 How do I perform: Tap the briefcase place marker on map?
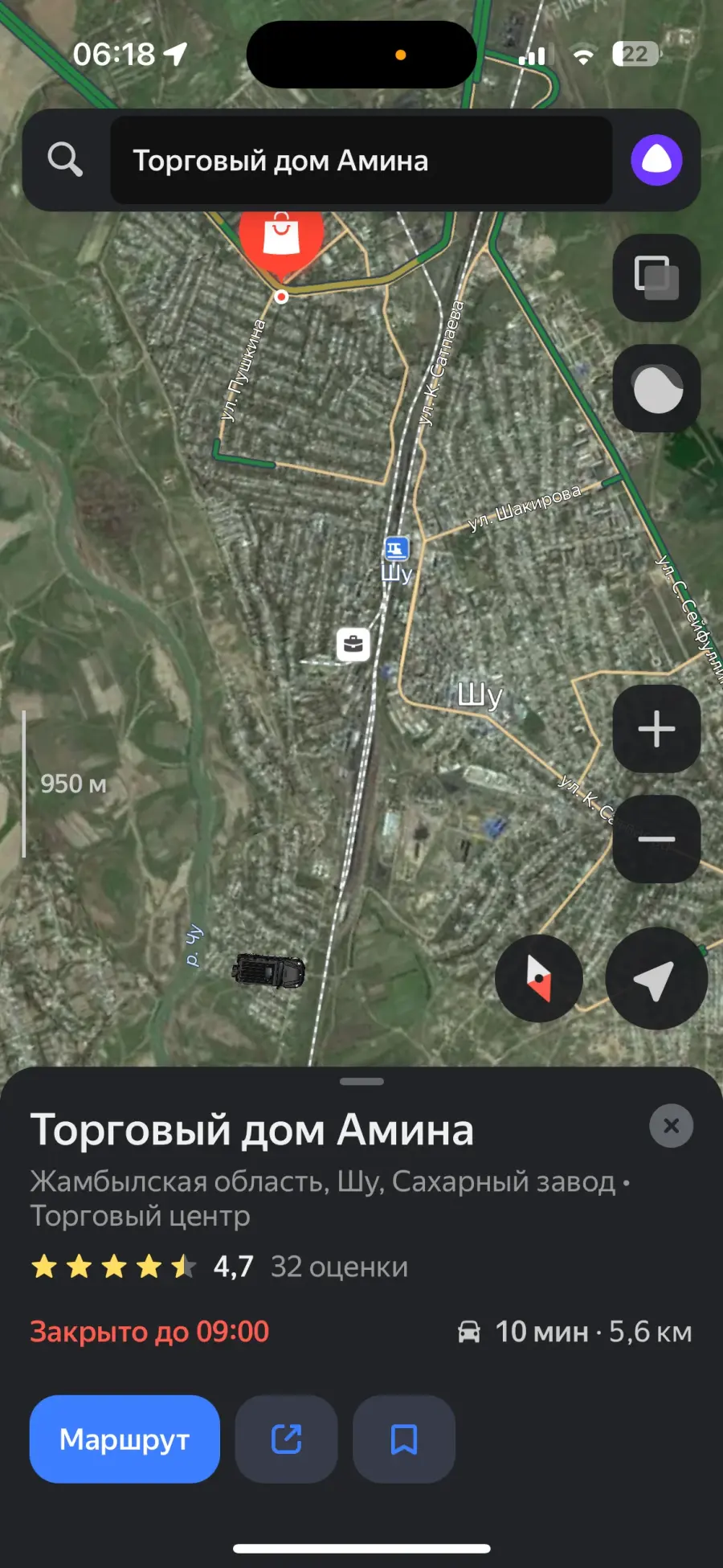[x=353, y=645]
